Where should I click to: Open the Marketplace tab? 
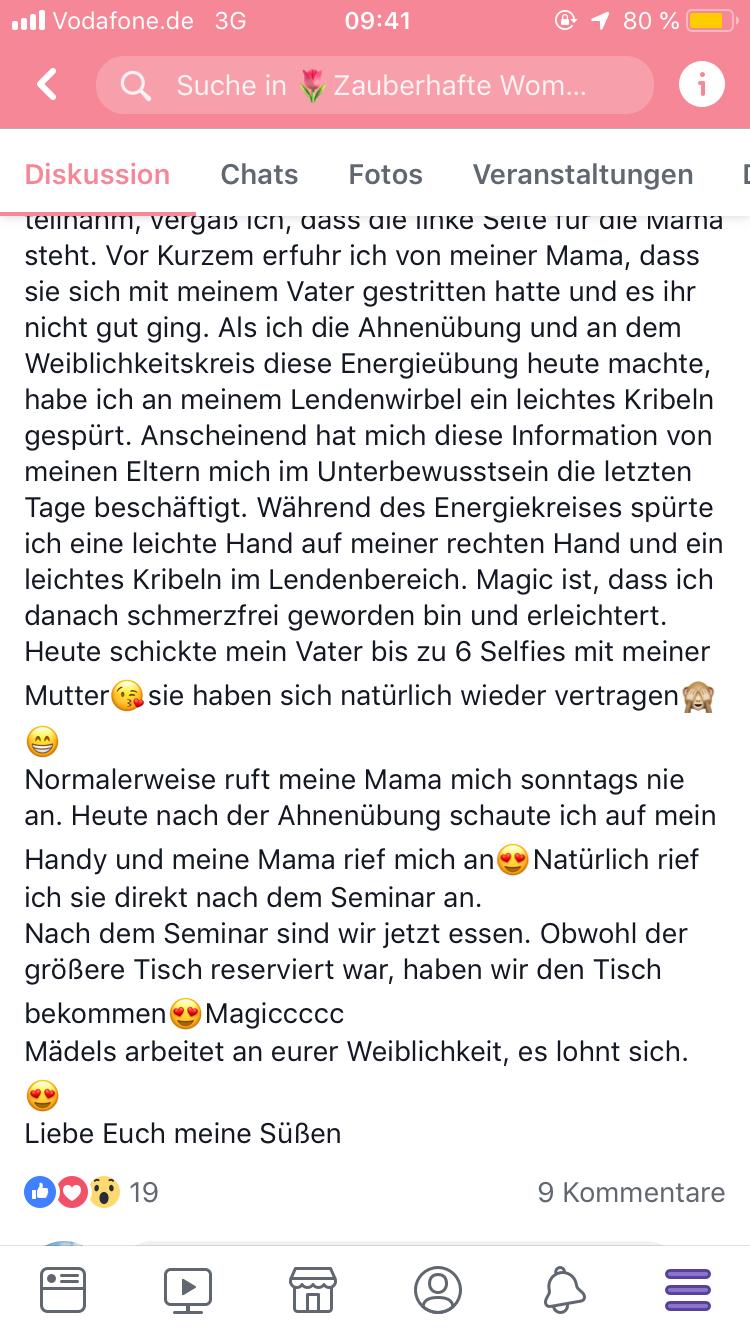(x=312, y=1289)
